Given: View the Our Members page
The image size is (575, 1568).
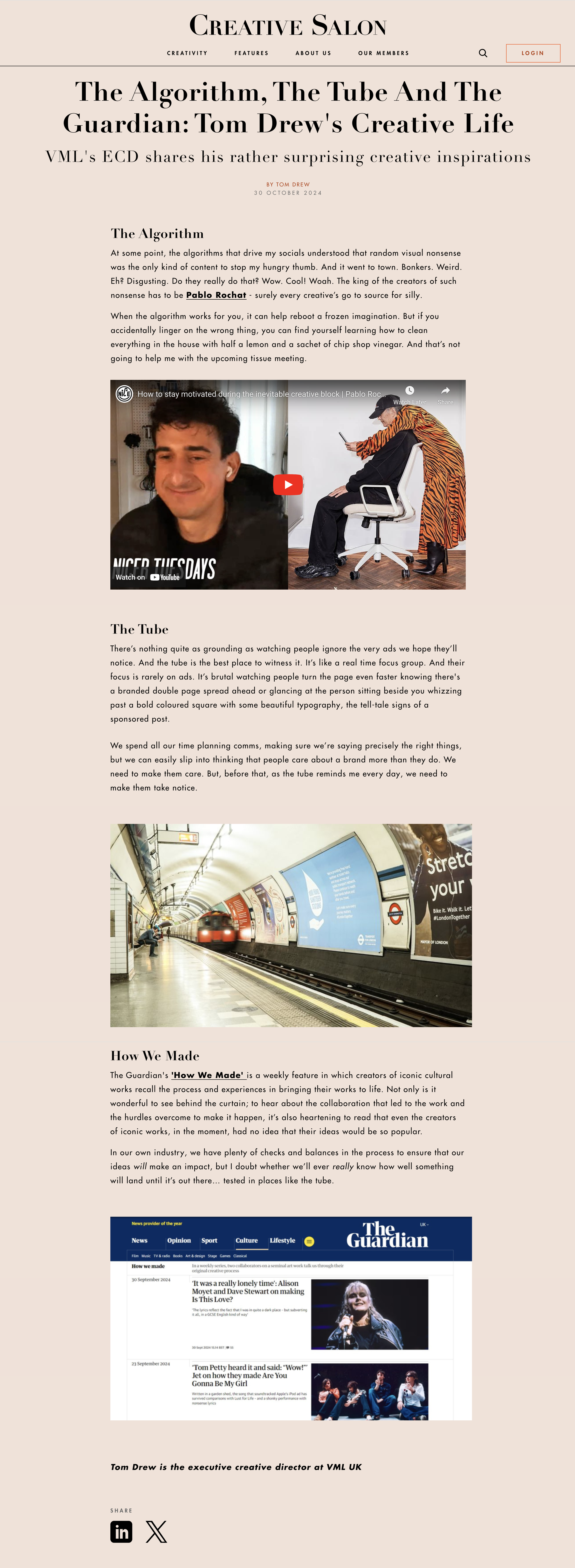Looking at the screenshot, I should click(383, 53).
